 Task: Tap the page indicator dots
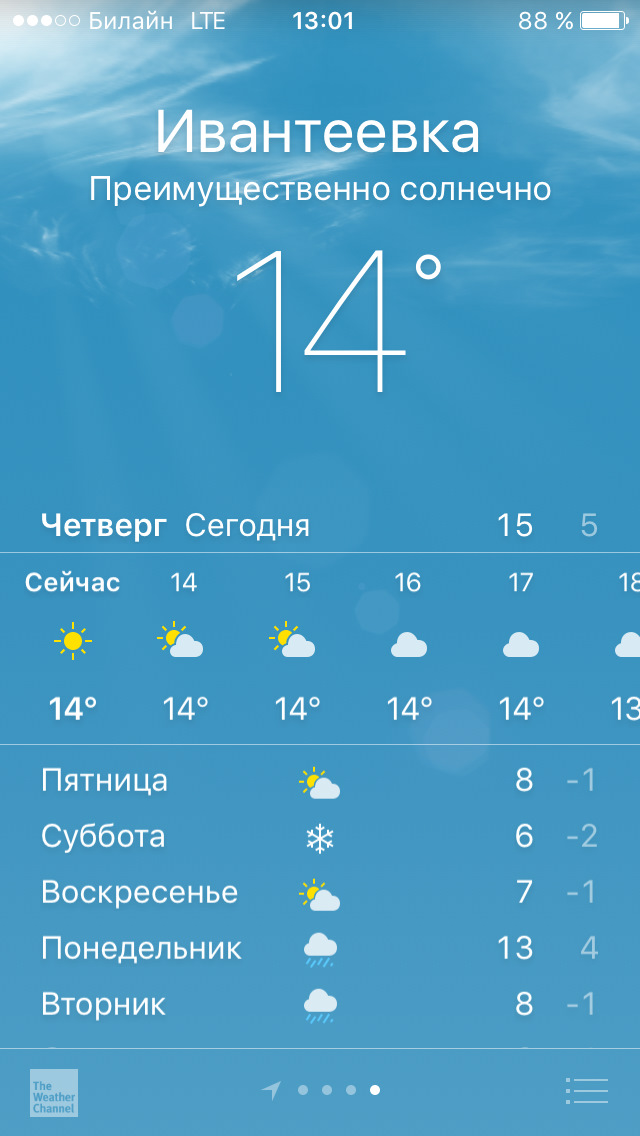pyautogui.click(x=338, y=1090)
